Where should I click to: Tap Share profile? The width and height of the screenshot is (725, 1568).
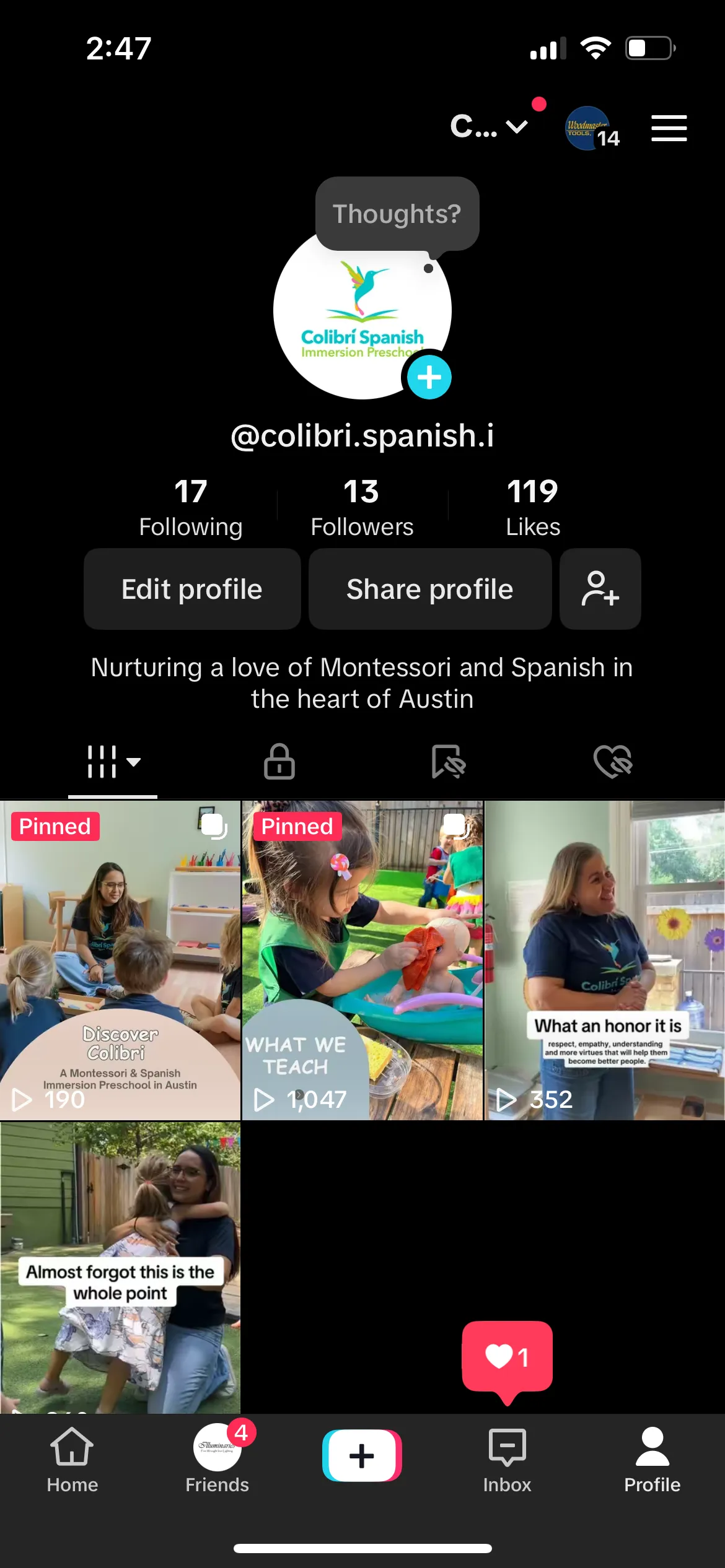click(429, 589)
